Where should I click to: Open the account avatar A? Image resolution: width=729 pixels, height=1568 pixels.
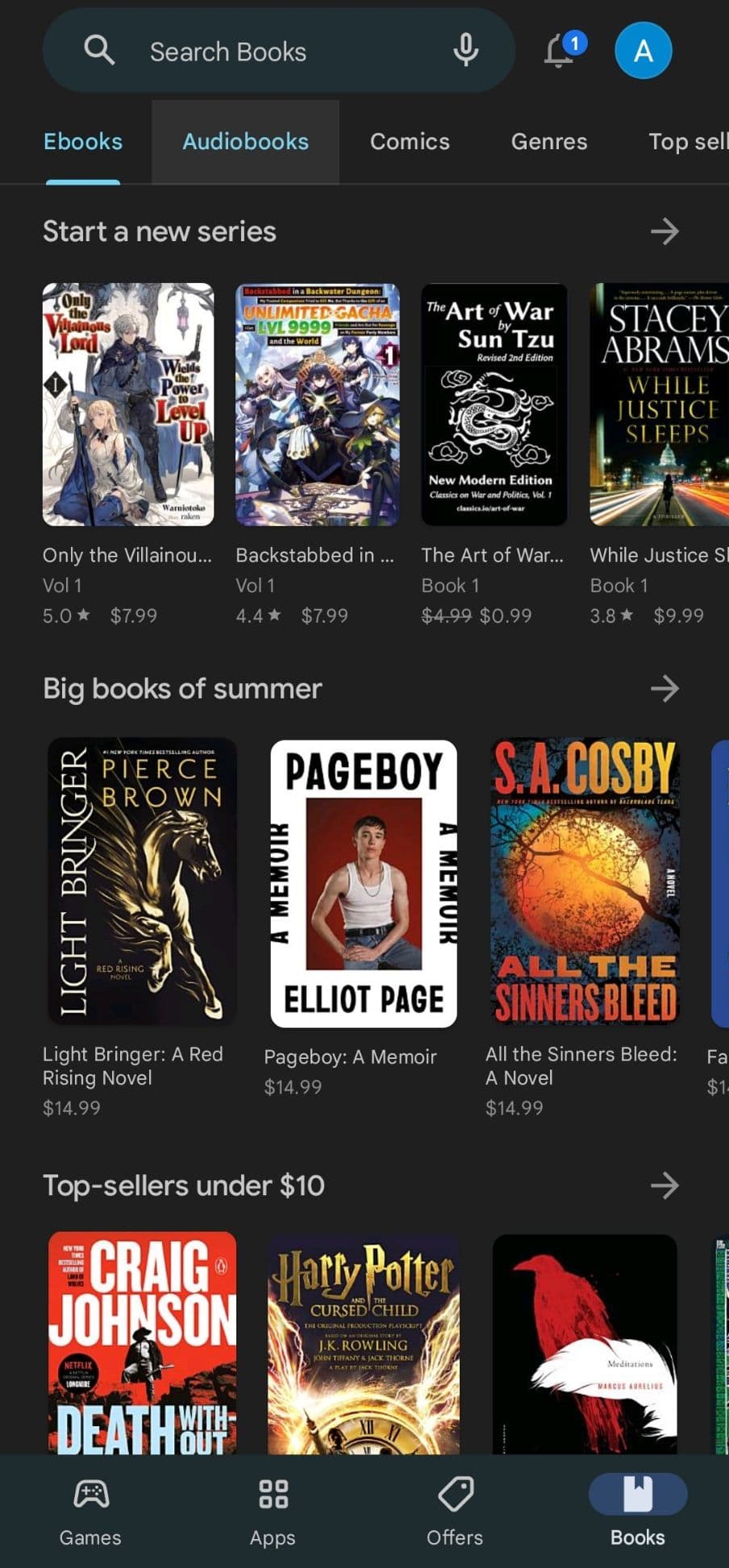click(x=643, y=51)
